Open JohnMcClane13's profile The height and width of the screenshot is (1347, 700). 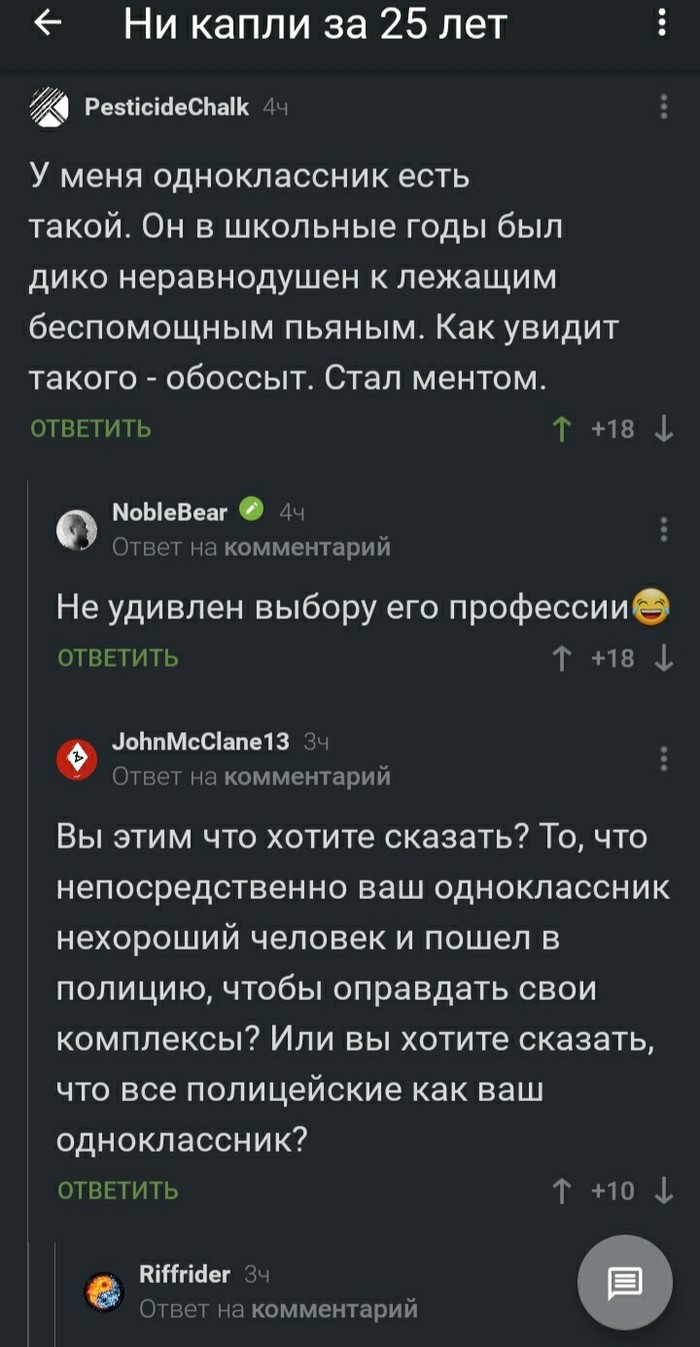pyautogui.click(x=200, y=741)
